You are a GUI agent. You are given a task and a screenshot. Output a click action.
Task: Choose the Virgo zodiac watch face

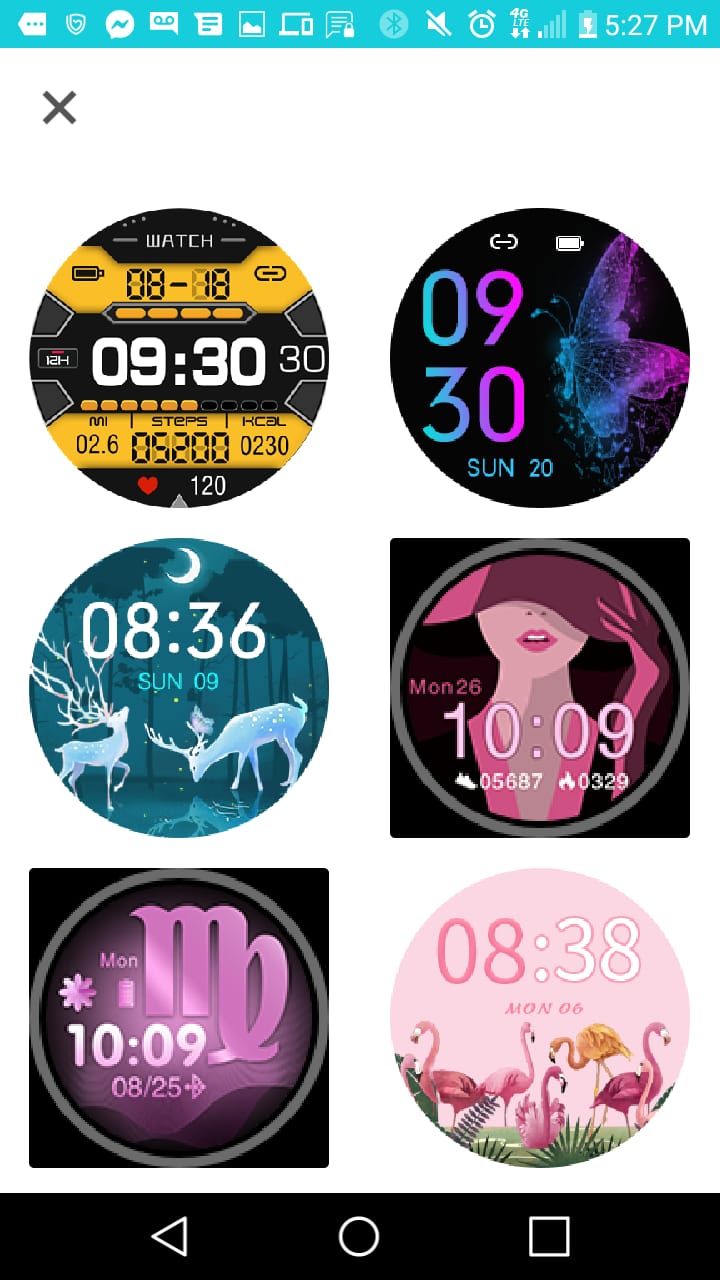[179, 1018]
